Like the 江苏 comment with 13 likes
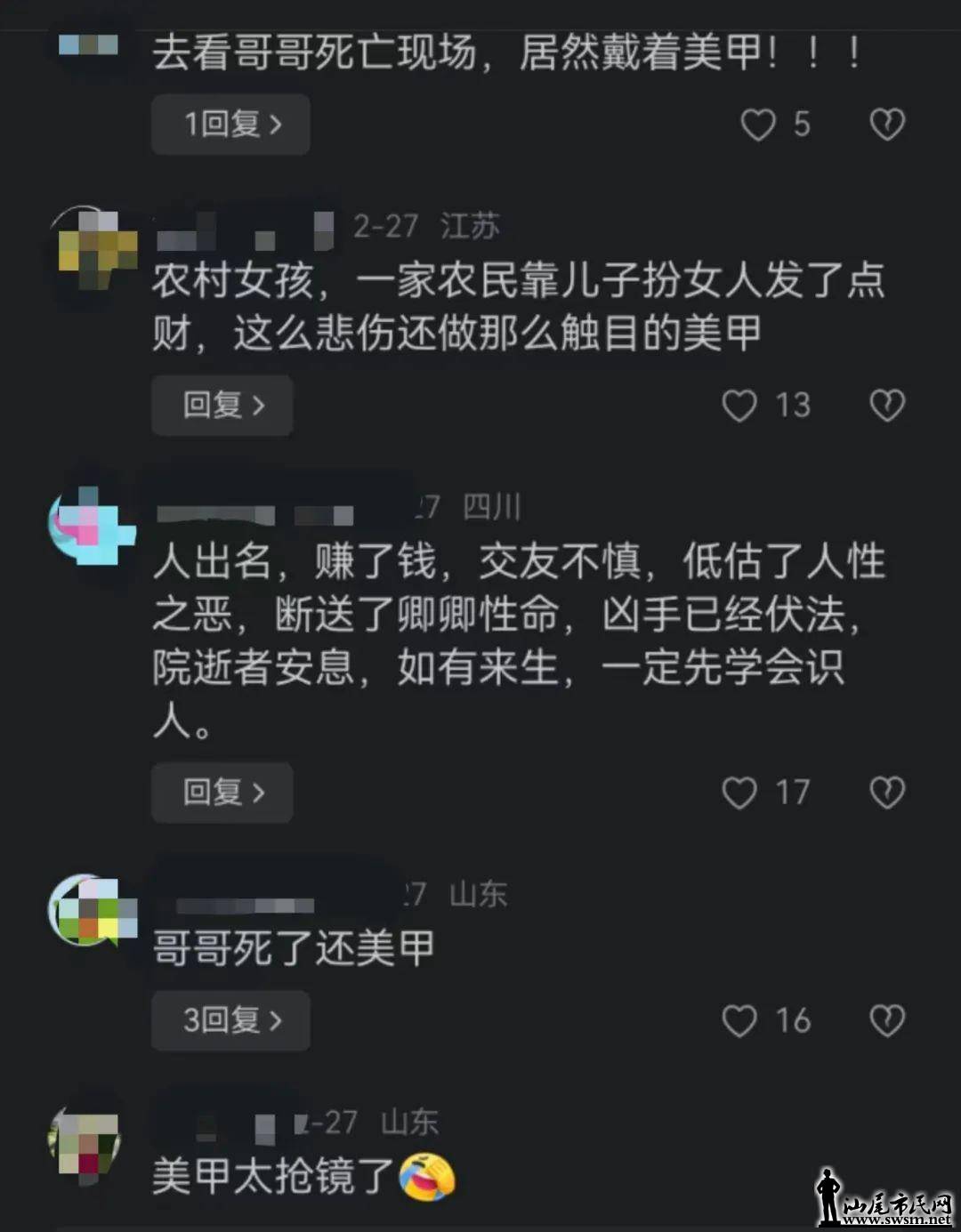The height and width of the screenshot is (1232, 961). pos(739,406)
